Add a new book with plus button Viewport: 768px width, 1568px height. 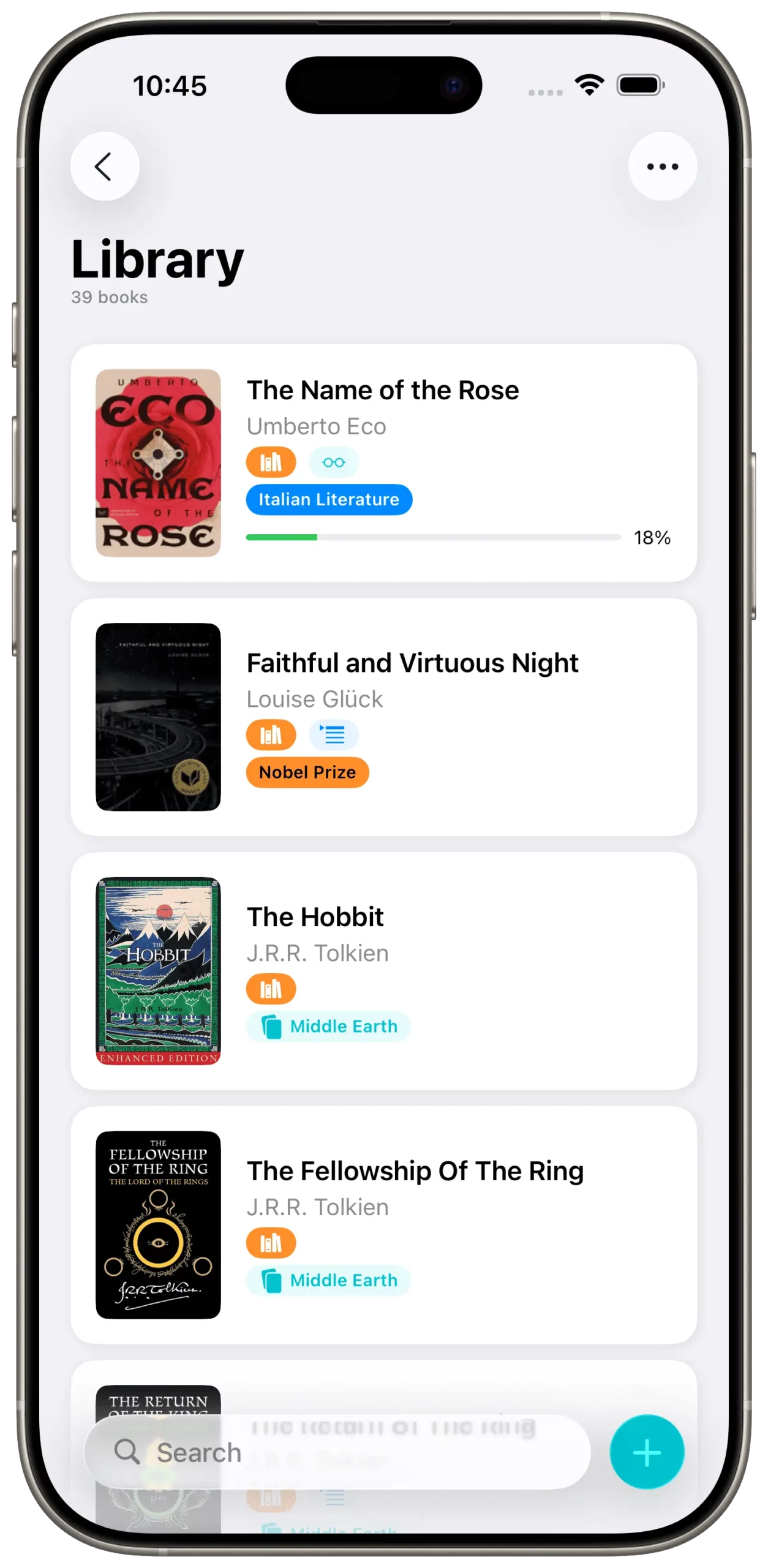tap(647, 1452)
